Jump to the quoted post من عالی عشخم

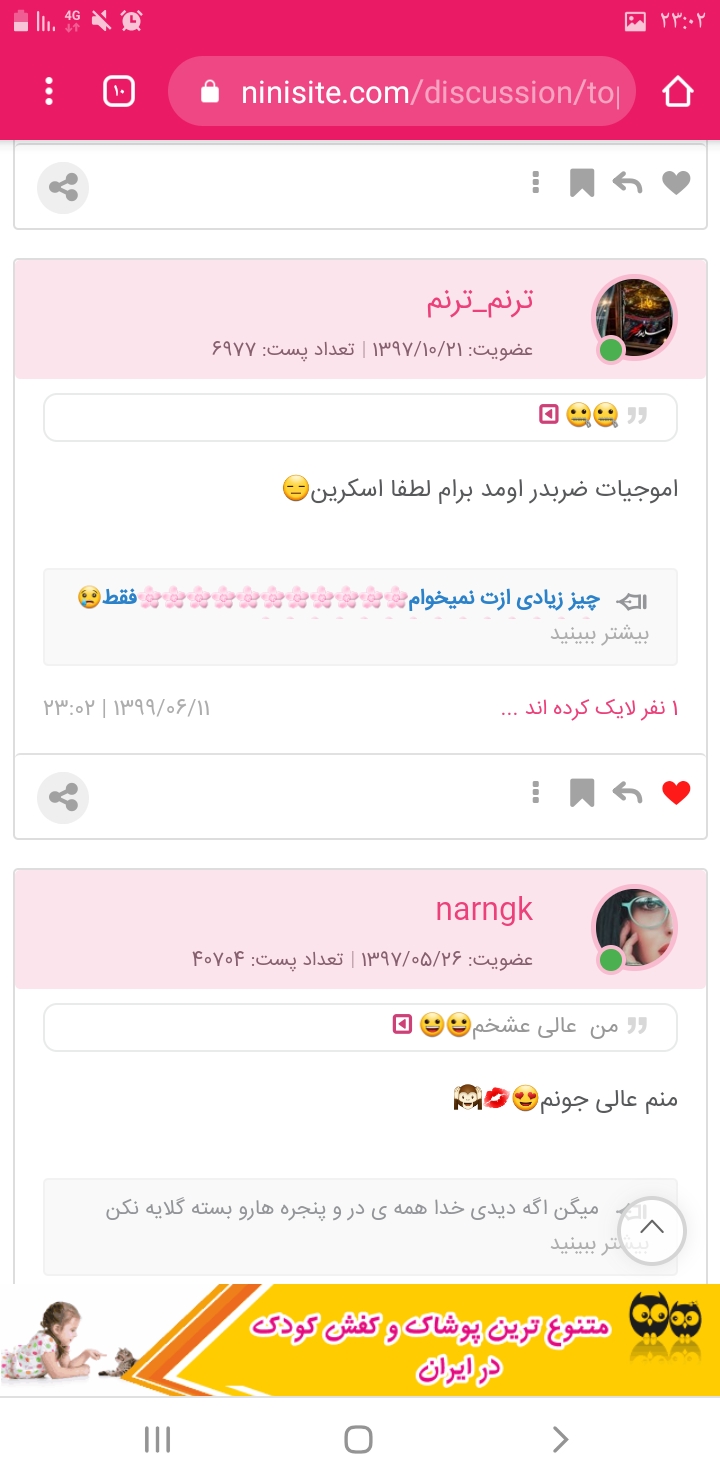click(402, 1025)
